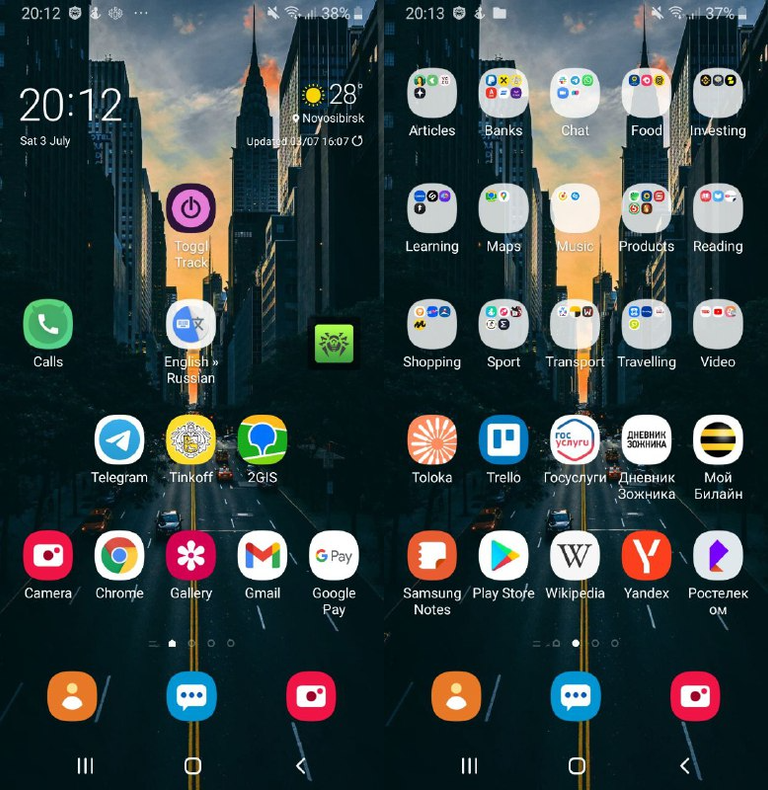
Task: Launch 2GIS maps
Action: click(262, 440)
